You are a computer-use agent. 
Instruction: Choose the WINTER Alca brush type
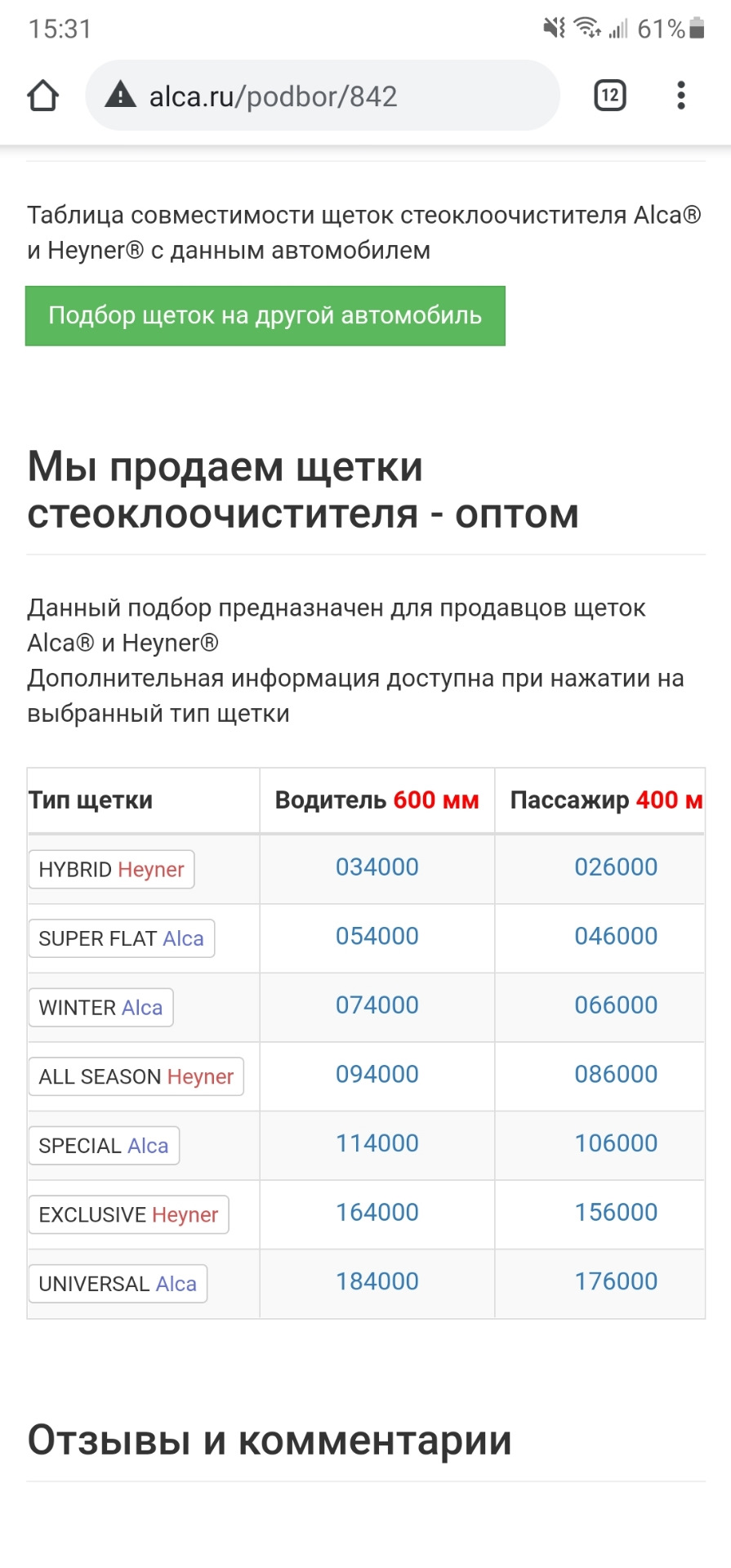(x=101, y=1008)
